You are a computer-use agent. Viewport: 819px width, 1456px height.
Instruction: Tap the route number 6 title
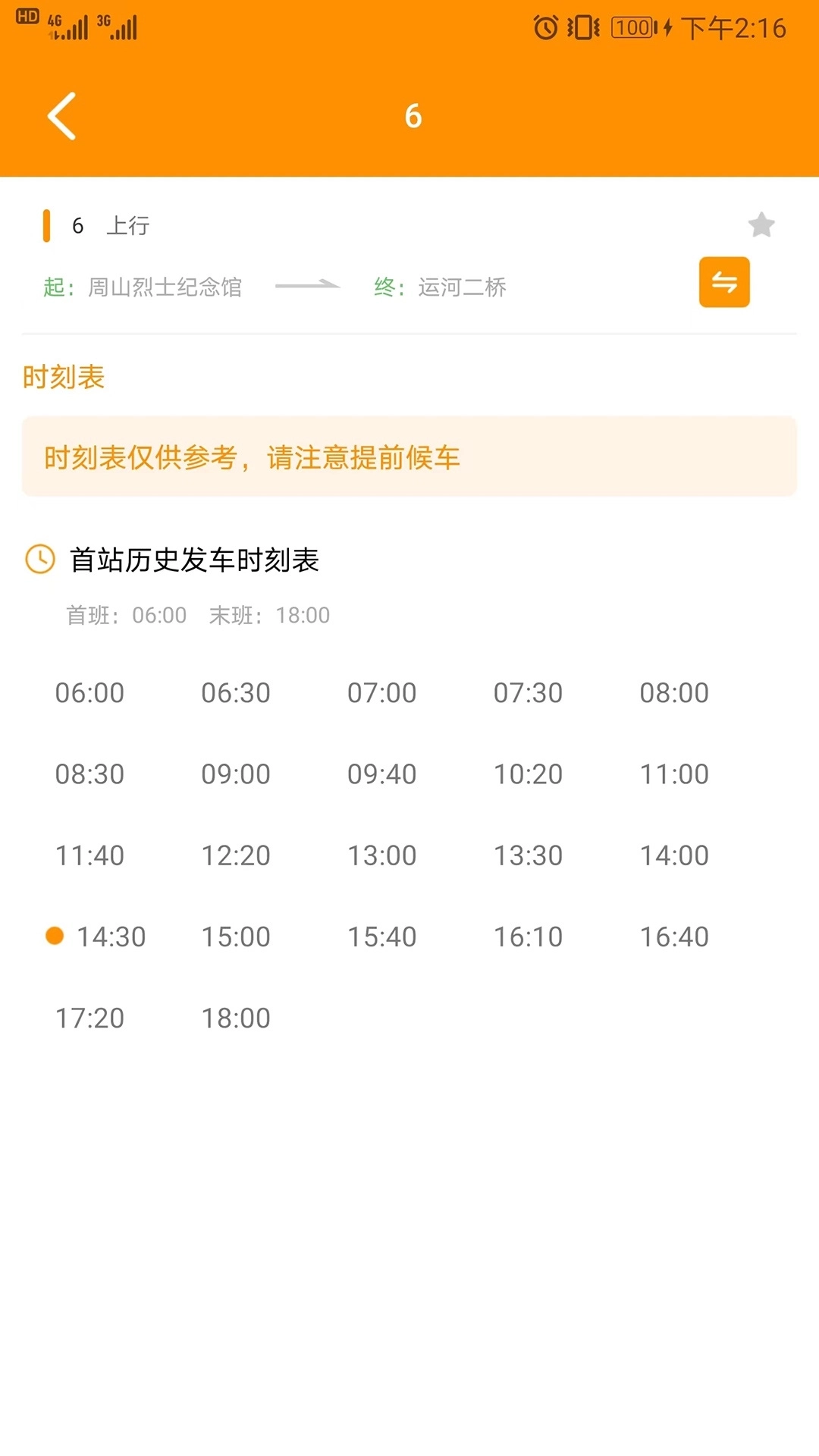(x=412, y=114)
